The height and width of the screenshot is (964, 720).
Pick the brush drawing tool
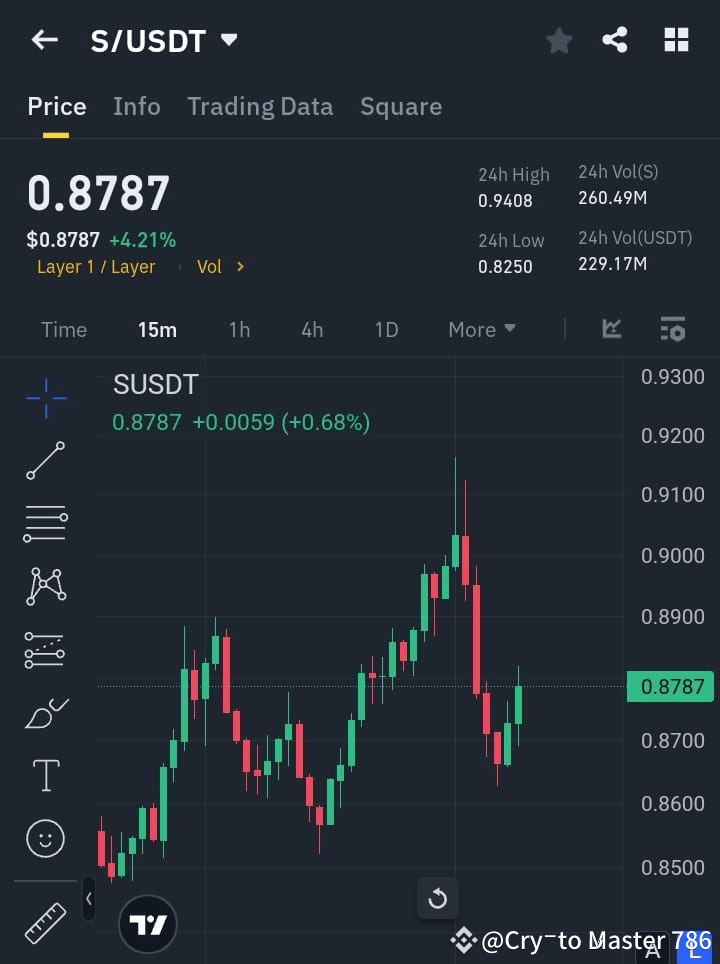coord(45,712)
